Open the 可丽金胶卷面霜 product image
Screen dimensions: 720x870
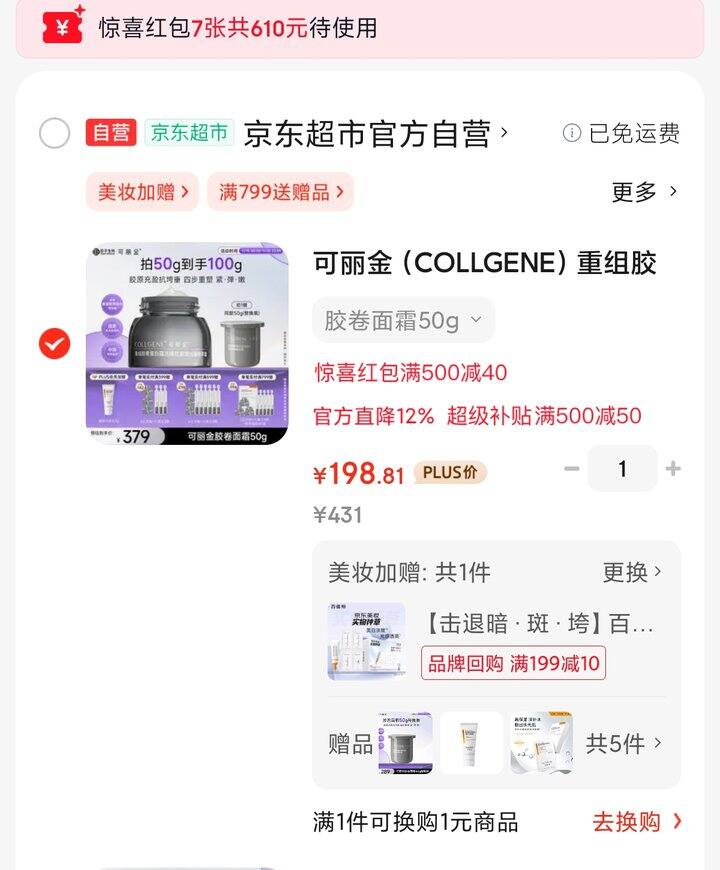coord(187,343)
